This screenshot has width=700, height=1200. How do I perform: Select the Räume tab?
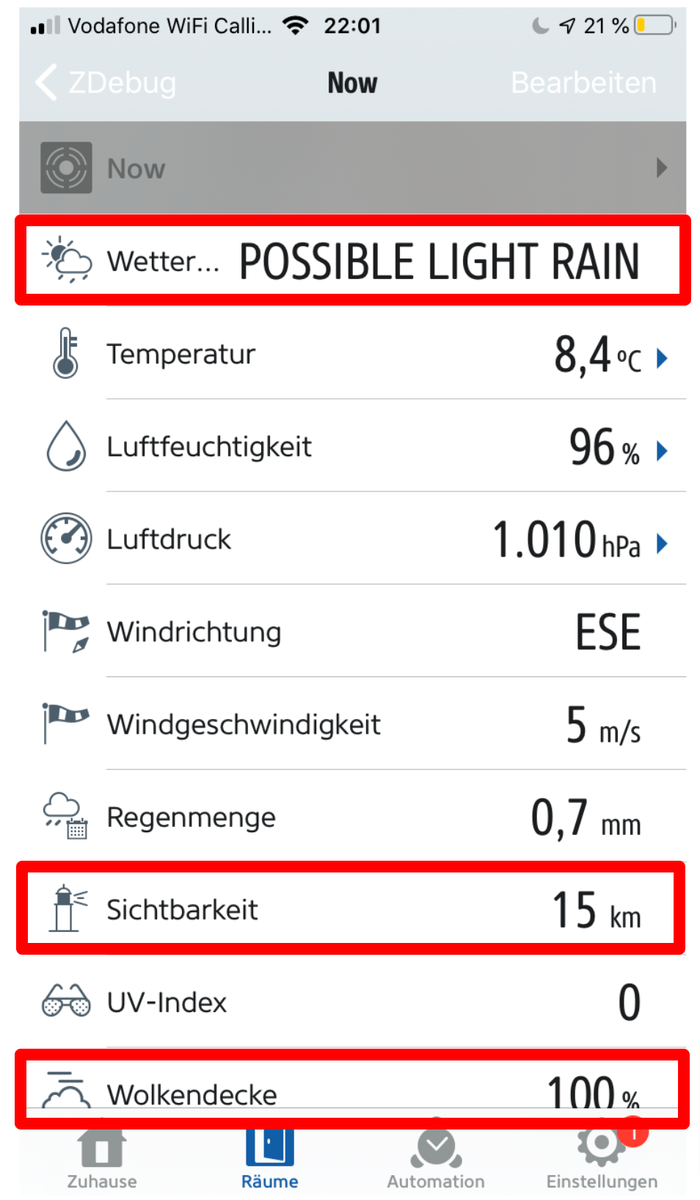[x=270, y=1160]
